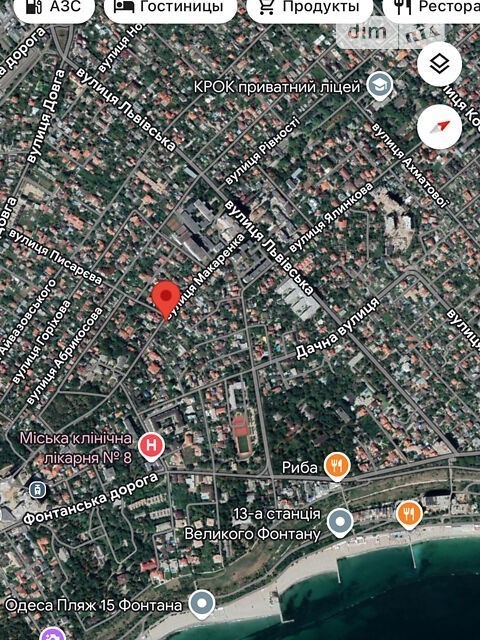This screenshot has height=640, width=480.
Task: Open Одеса Пляж 15 Фонтана marker
Action: pos(202,604)
